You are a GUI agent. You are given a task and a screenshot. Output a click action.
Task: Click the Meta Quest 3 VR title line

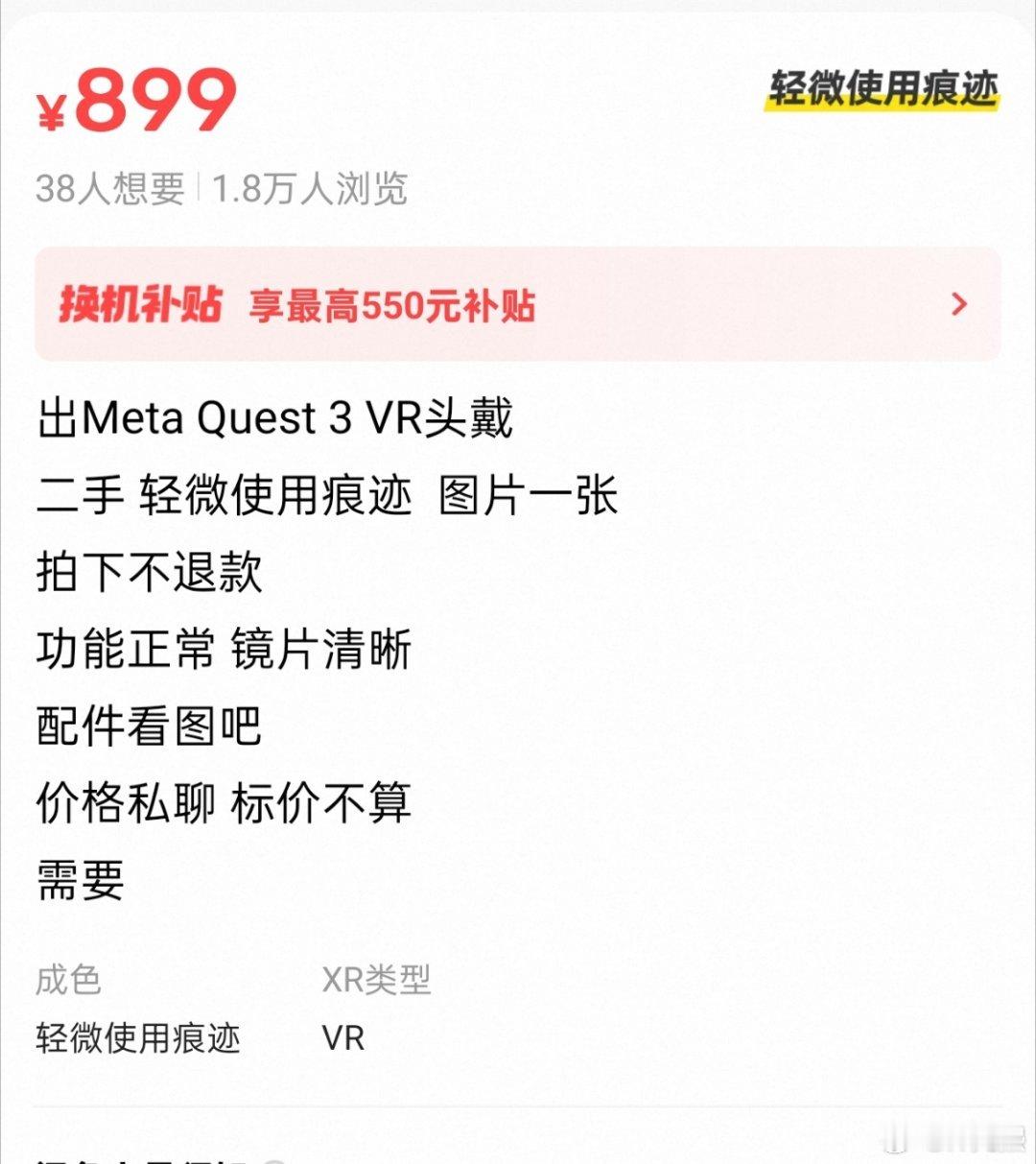(x=277, y=417)
